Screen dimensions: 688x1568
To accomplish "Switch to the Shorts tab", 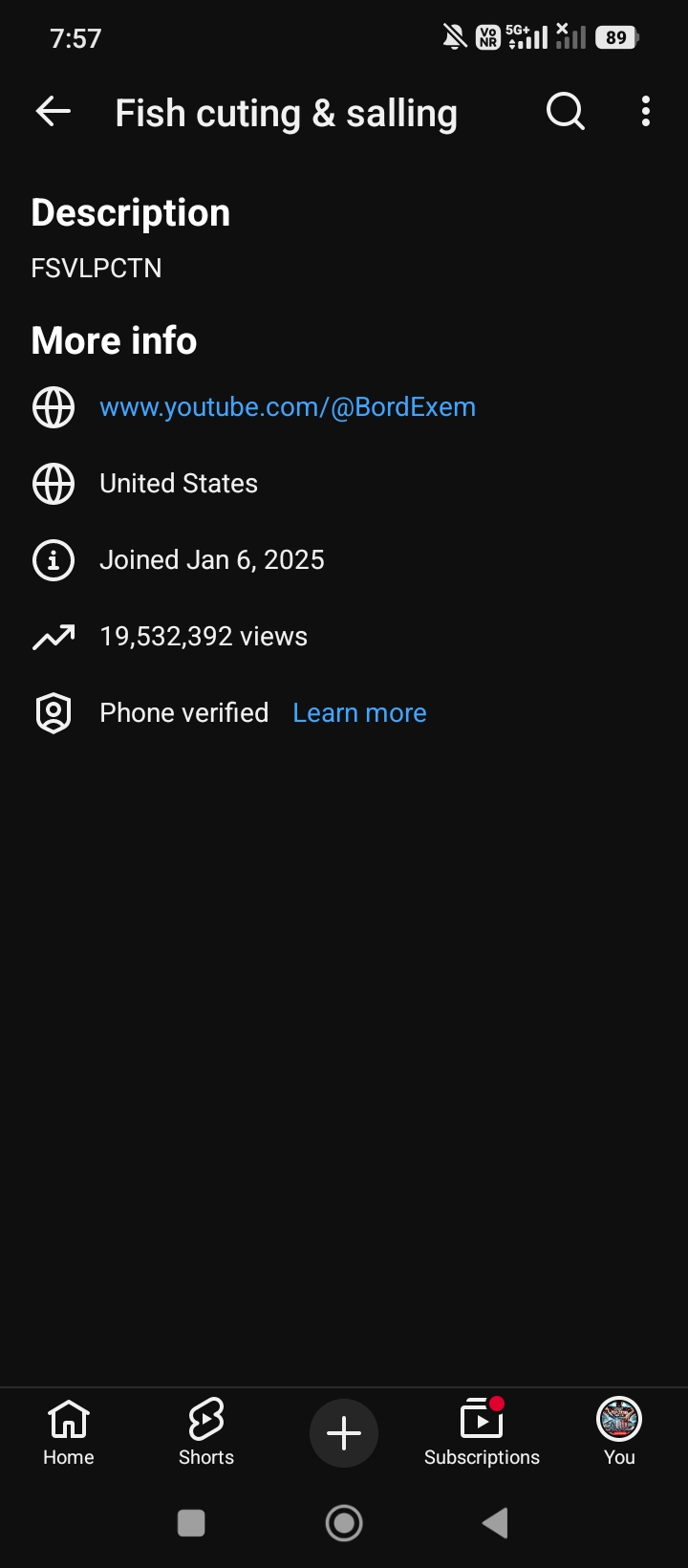I will point(206,1432).
